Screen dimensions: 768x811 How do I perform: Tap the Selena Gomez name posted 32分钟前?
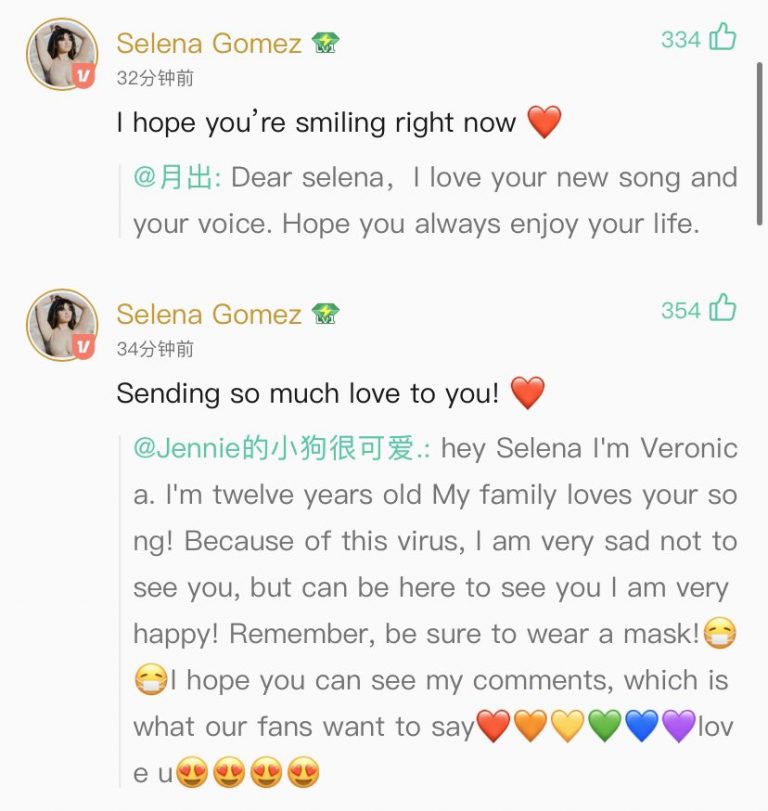(208, 43)
